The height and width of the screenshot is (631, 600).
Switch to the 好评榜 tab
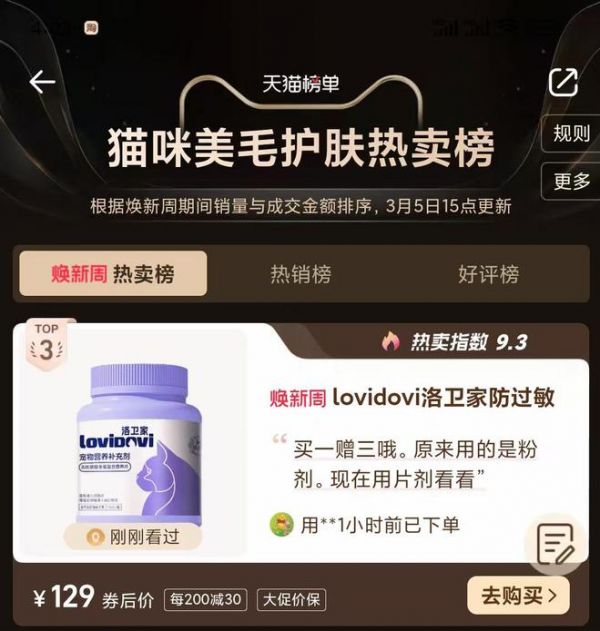point(488,274)
